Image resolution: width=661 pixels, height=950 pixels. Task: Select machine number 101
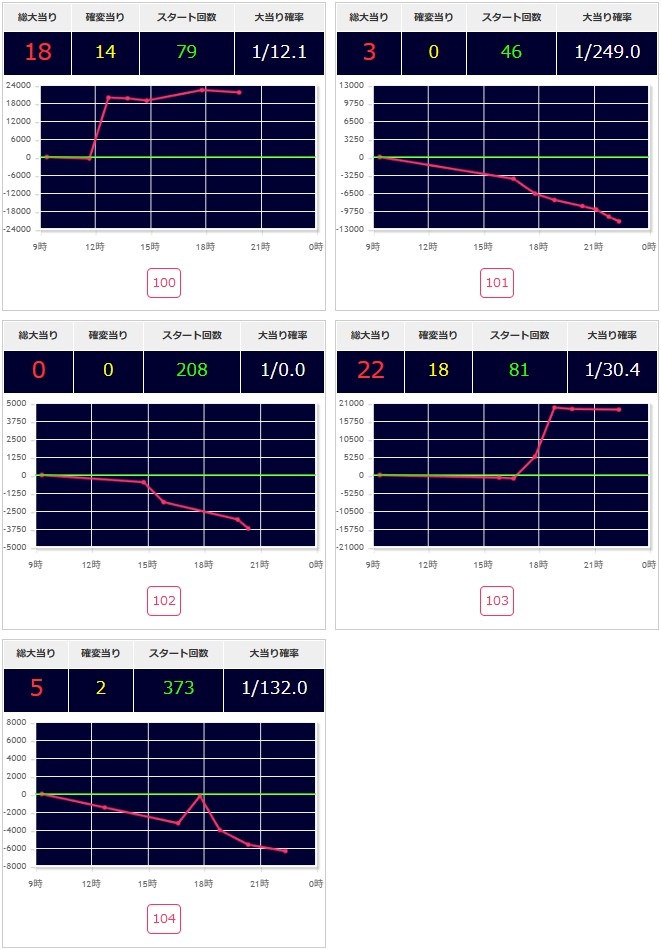(x=496, y=284)
